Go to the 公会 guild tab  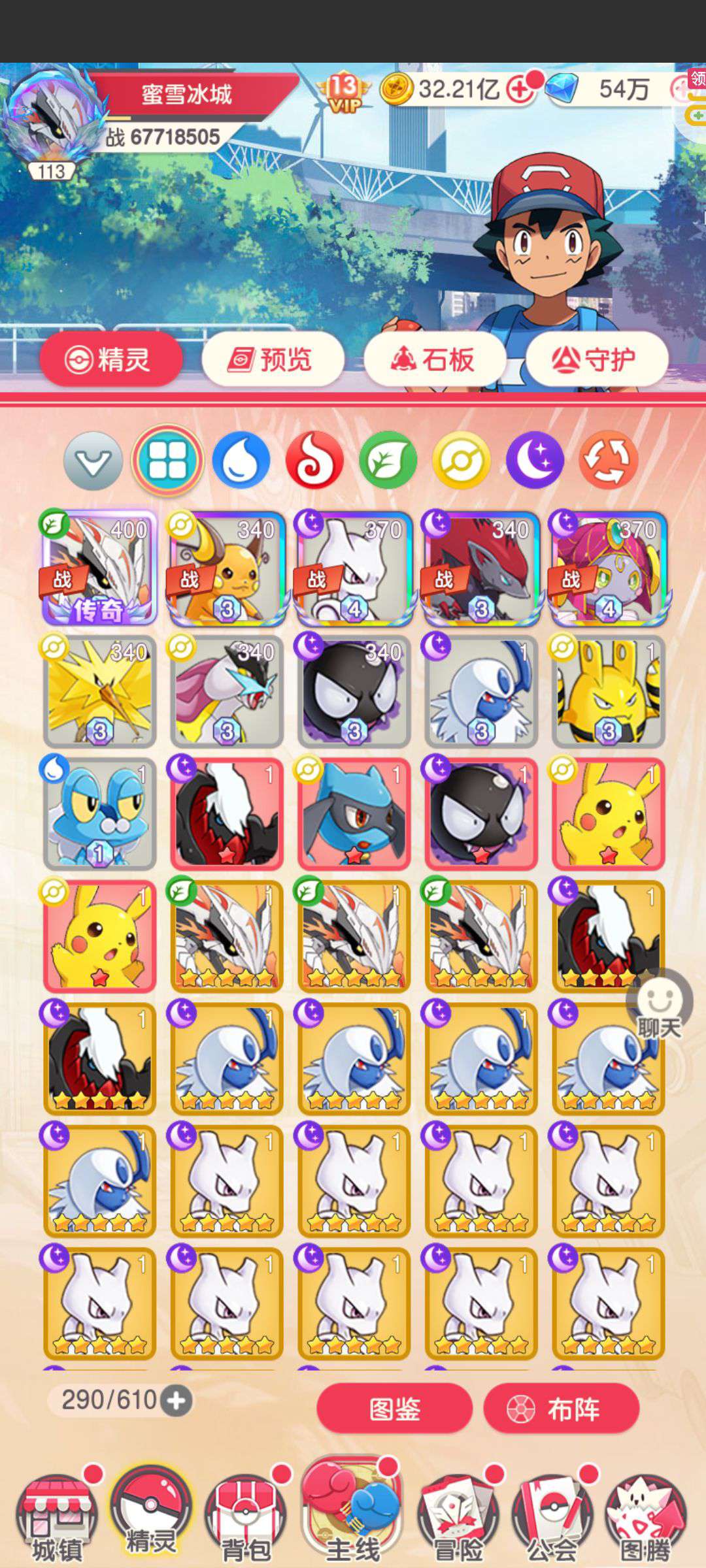click(552, 1517)
